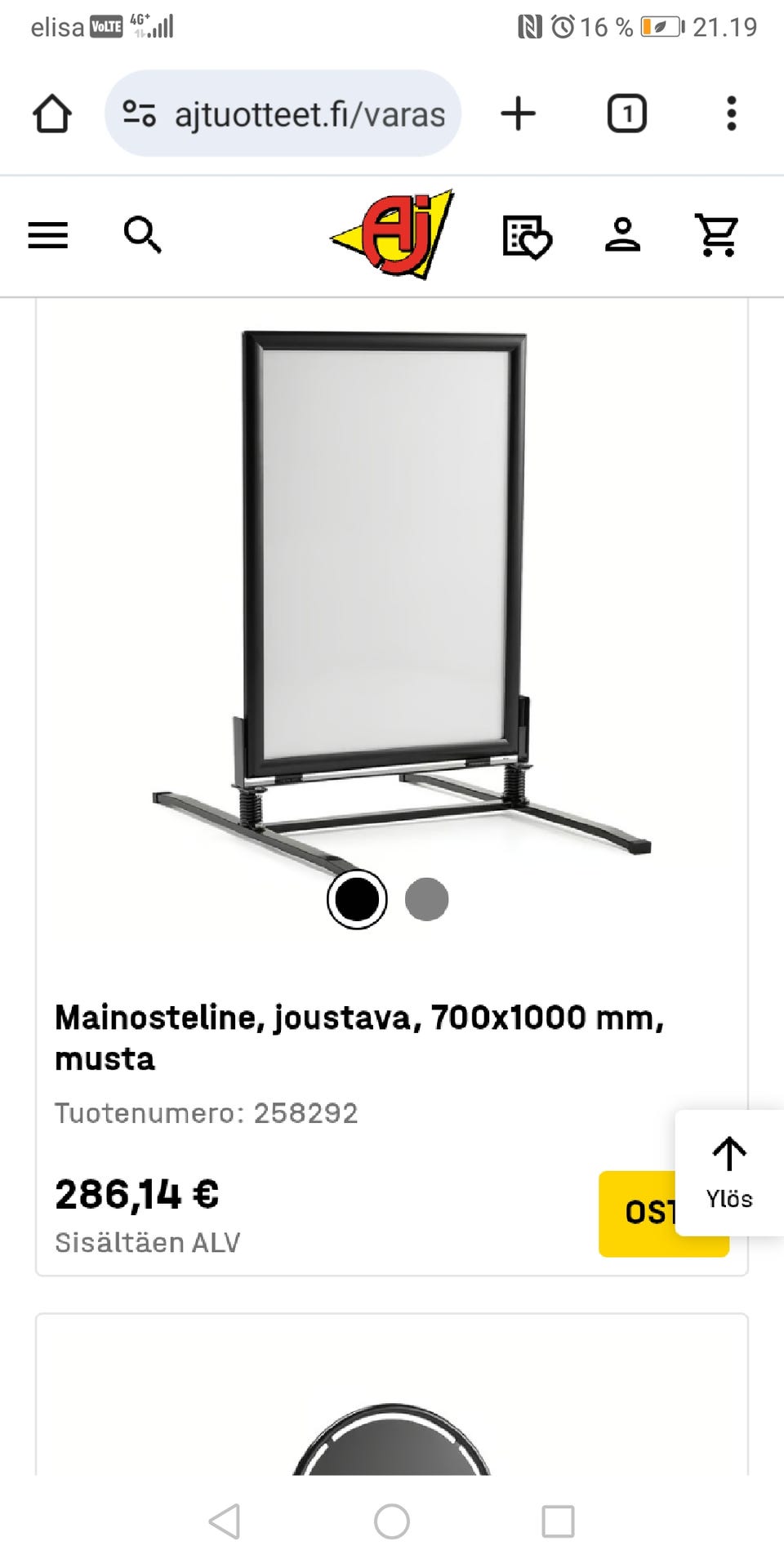Open a new browser tab
This screenshot has height=1568, width=784.
pos(518,114)
